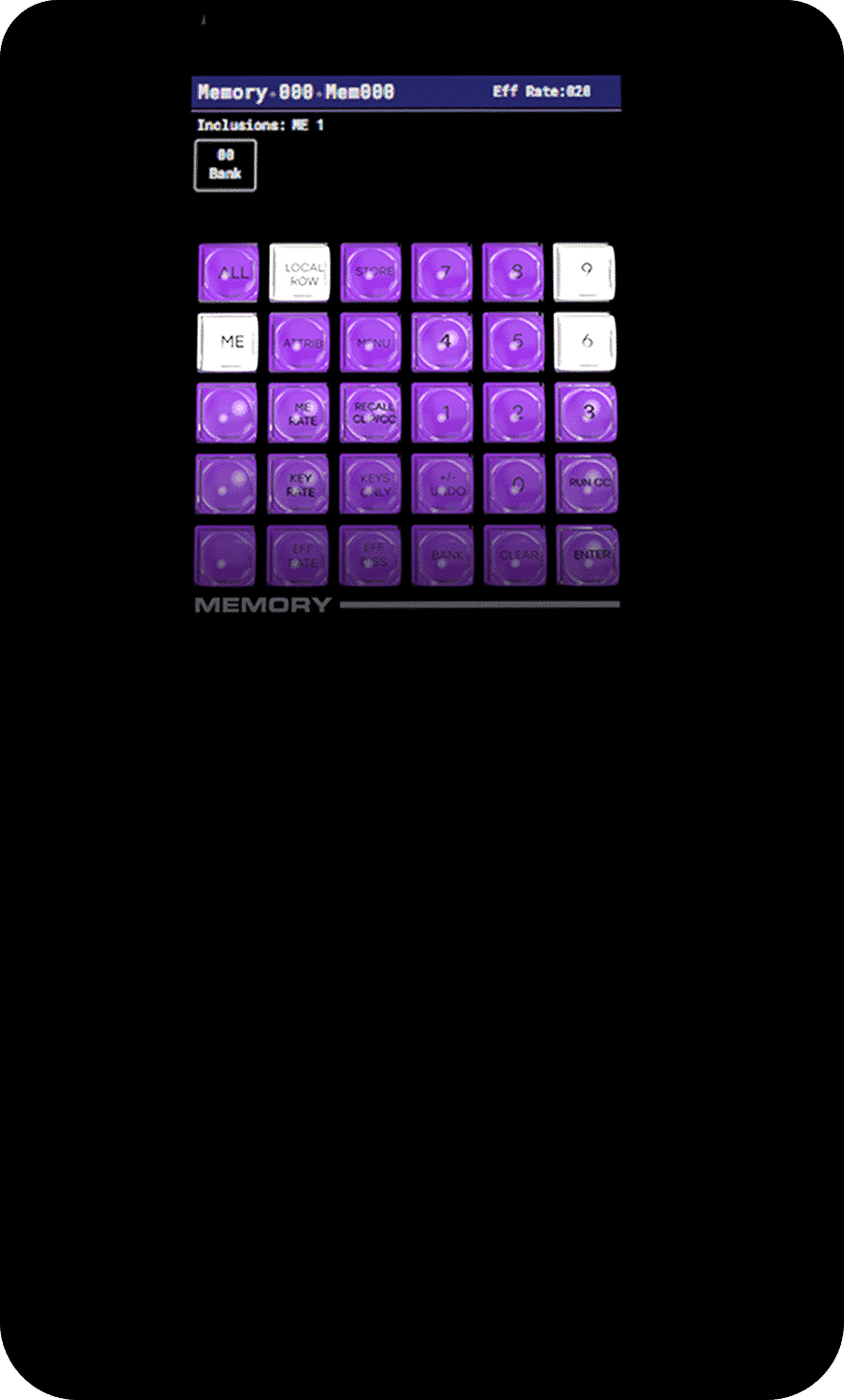Tap number 9 on the keypad
The width and height of the screenshot is (844, 1400).
[x=584, y=273]
